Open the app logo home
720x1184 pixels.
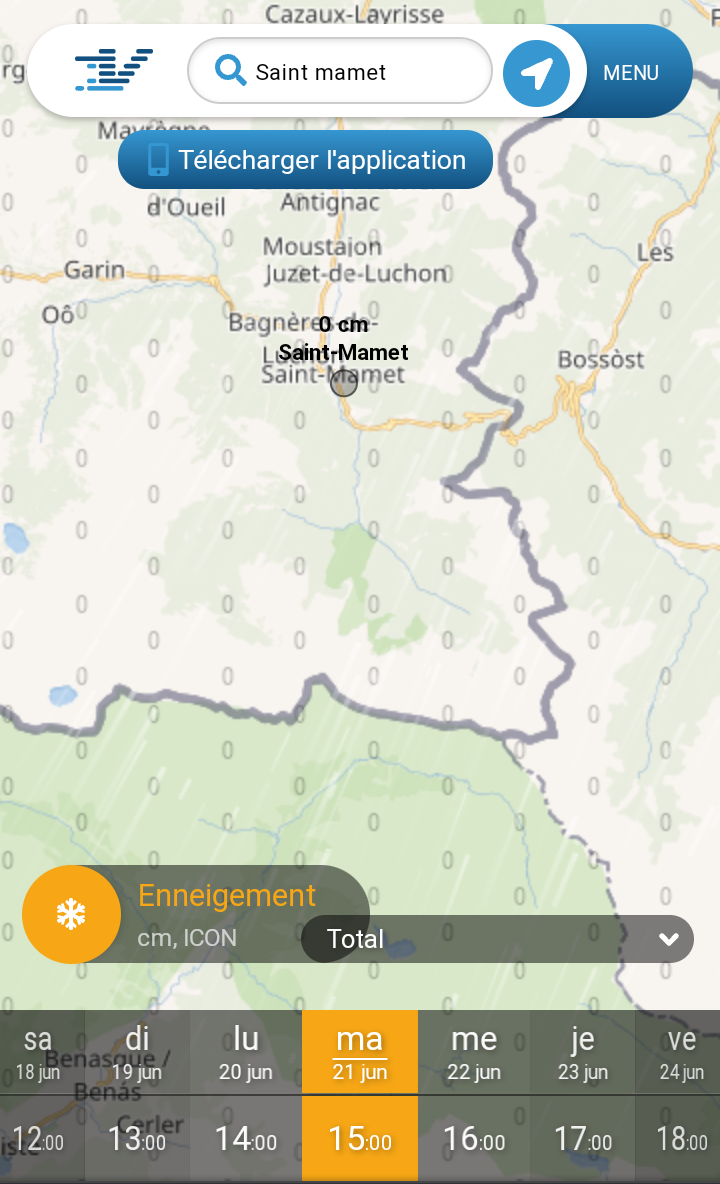coord(113,71)
